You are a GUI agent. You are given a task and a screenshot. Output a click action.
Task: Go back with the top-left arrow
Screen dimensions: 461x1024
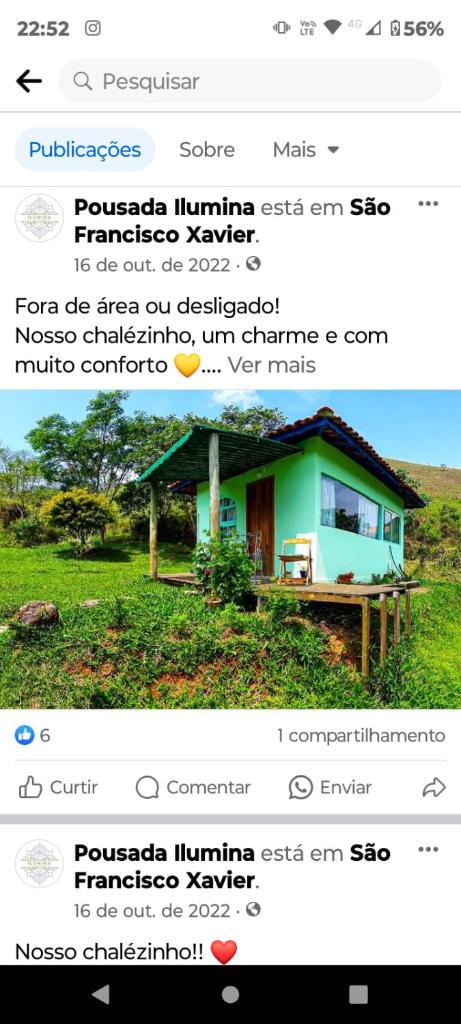29,82
